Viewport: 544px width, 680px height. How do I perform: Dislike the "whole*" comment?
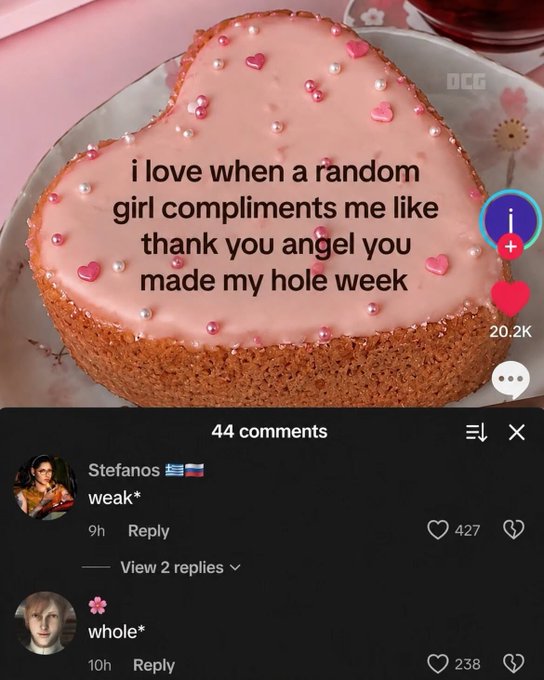tap(514, 664)
